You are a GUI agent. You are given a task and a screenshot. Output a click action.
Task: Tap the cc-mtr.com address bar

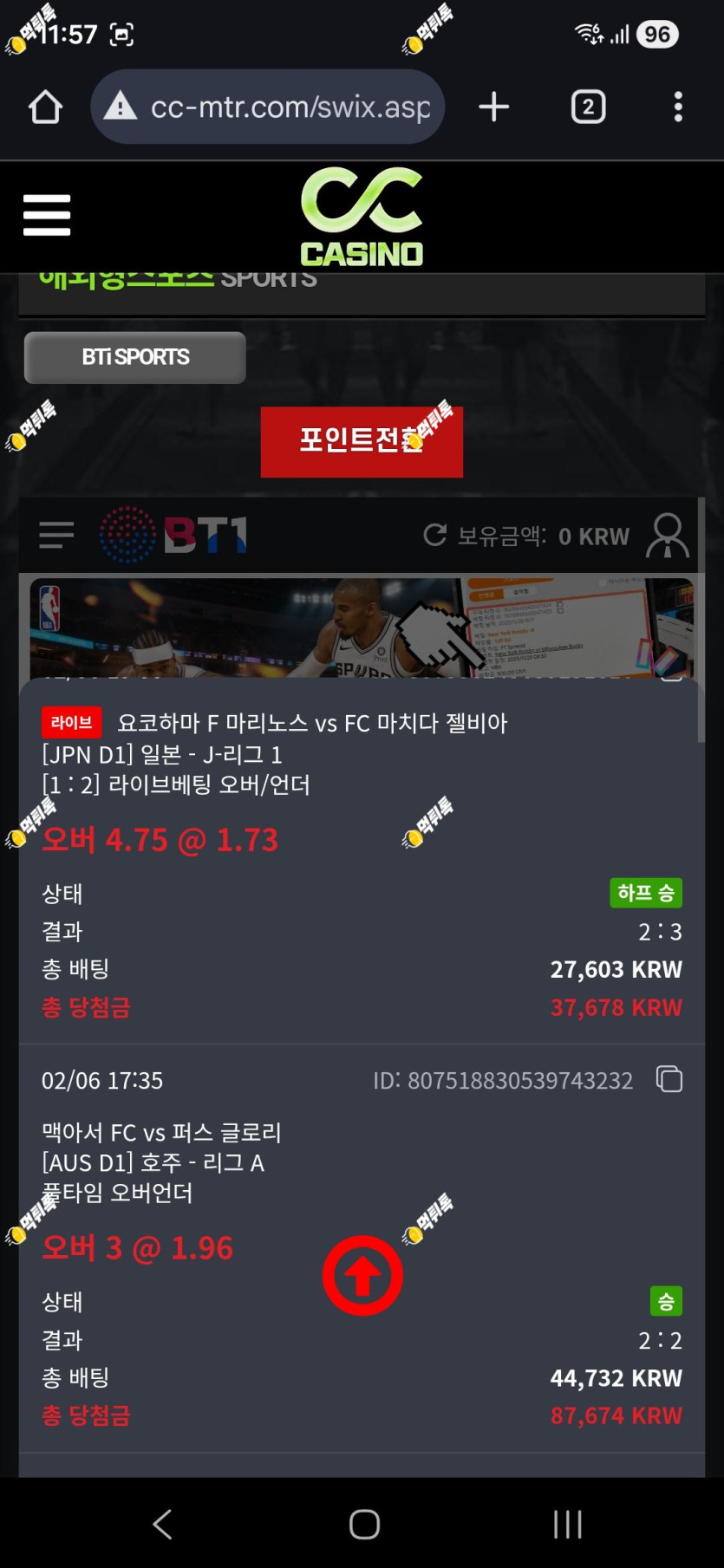[x=268, y=107]
